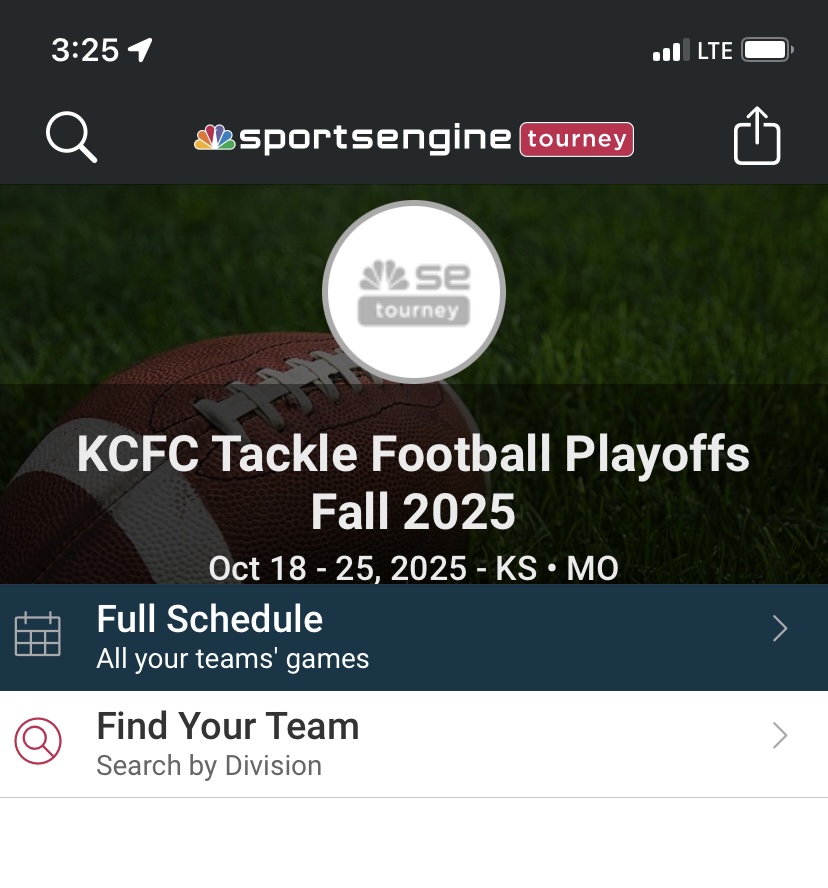Open the search magnifier icon
The width and height of the screenshot is (828, 888).
71,137
